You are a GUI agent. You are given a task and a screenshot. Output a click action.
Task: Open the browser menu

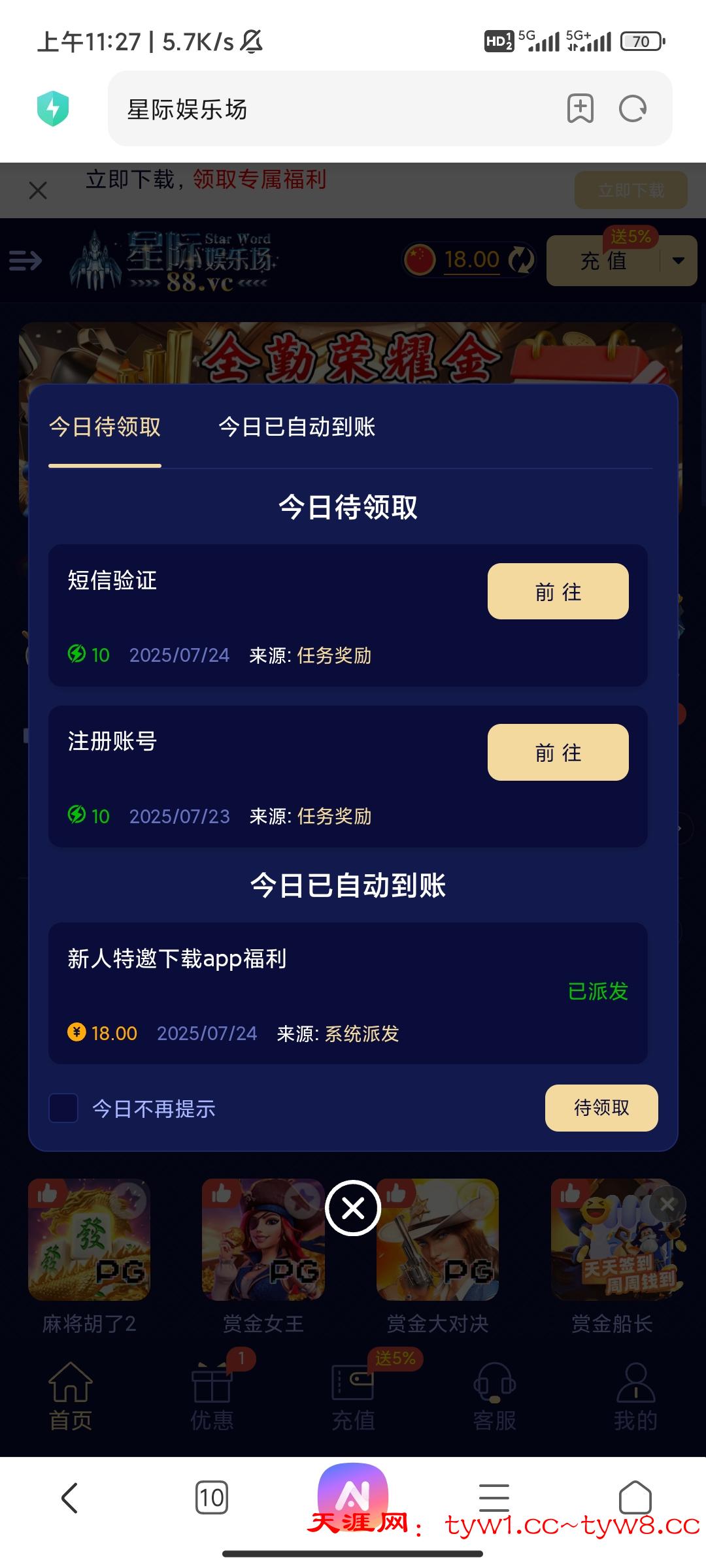point(494,1497)
